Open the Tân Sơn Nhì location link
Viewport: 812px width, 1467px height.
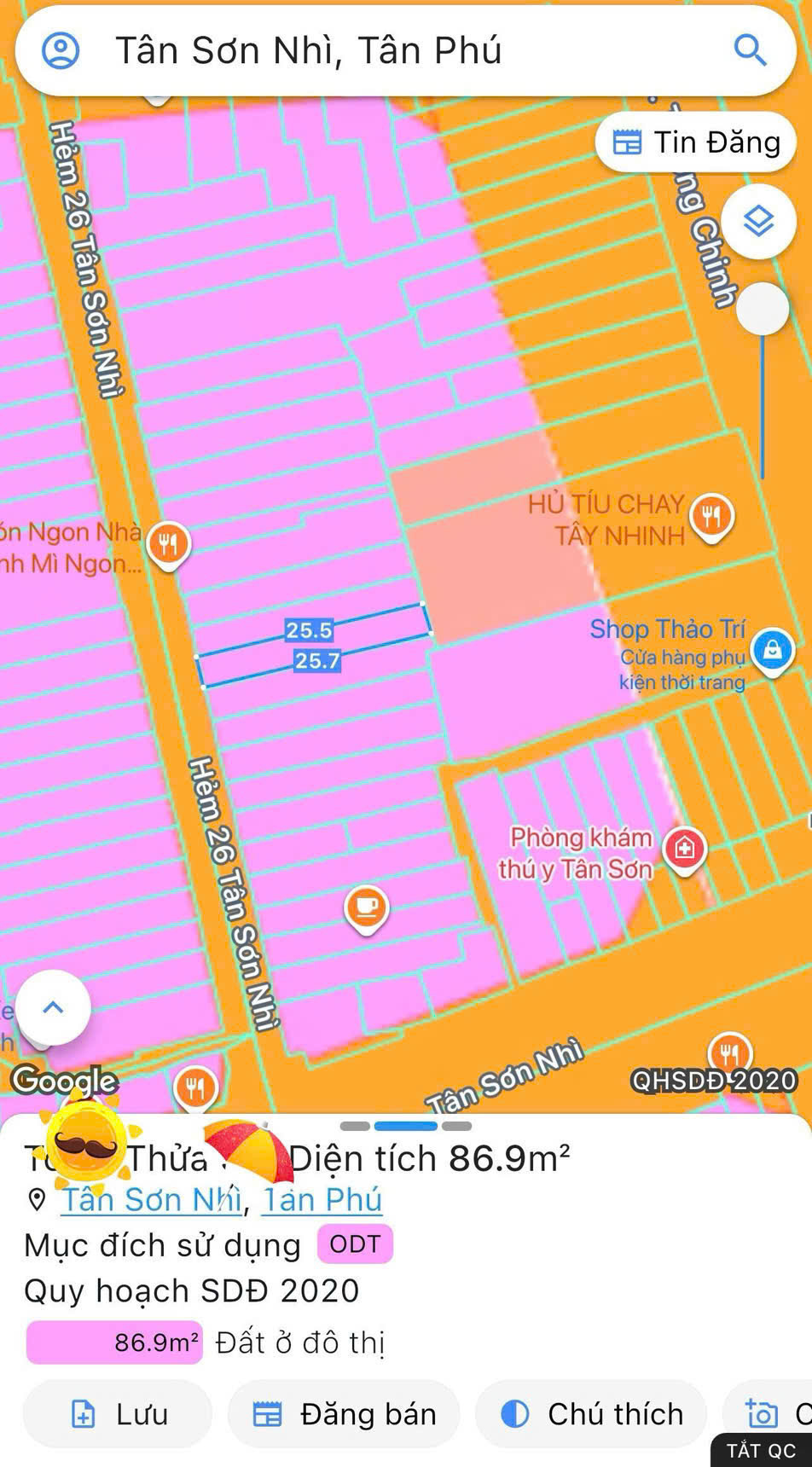[x=152, y=1200]
